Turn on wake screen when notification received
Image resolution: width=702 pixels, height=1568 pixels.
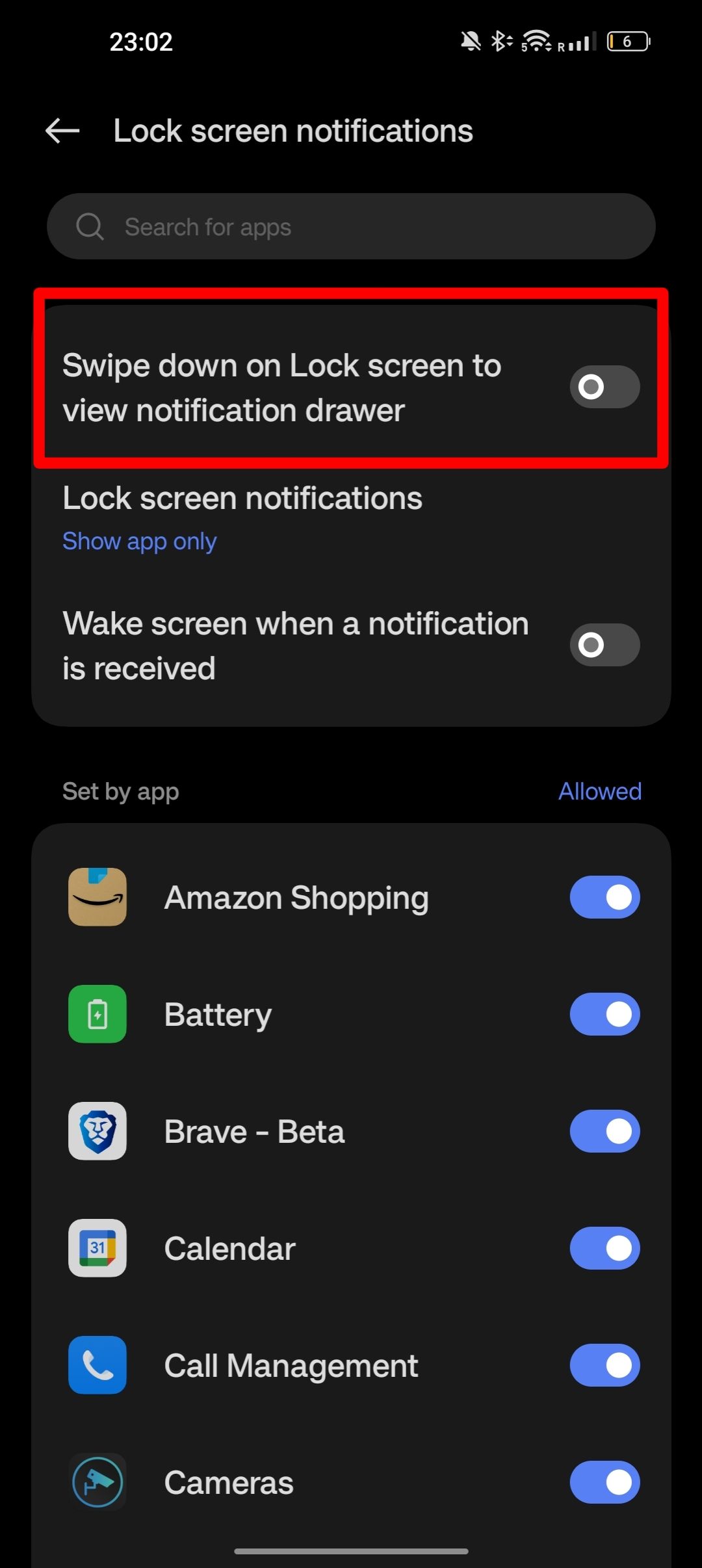coord(604,645)
